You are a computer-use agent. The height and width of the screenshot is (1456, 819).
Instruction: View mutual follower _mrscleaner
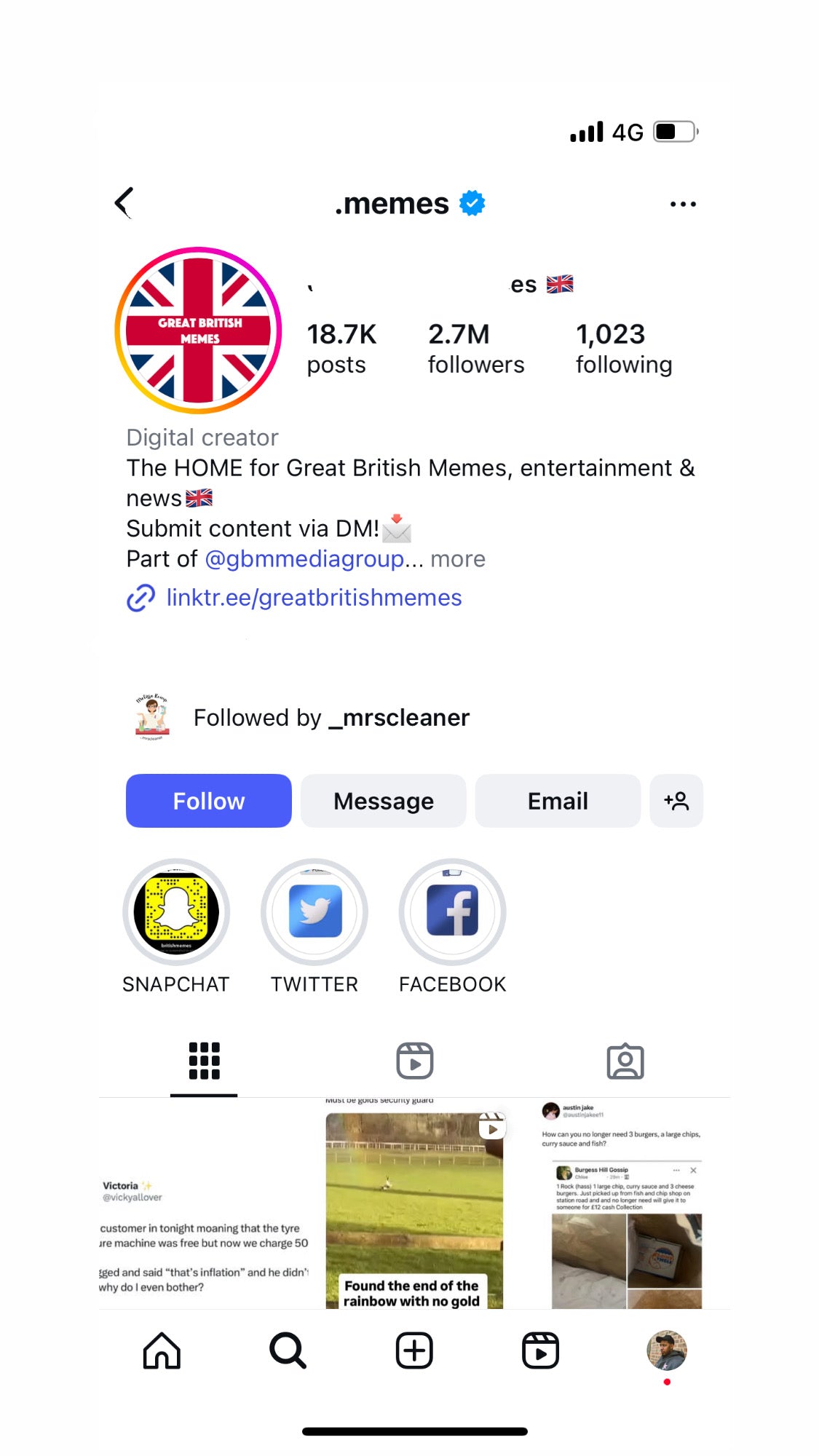click(x=405, y=718)
